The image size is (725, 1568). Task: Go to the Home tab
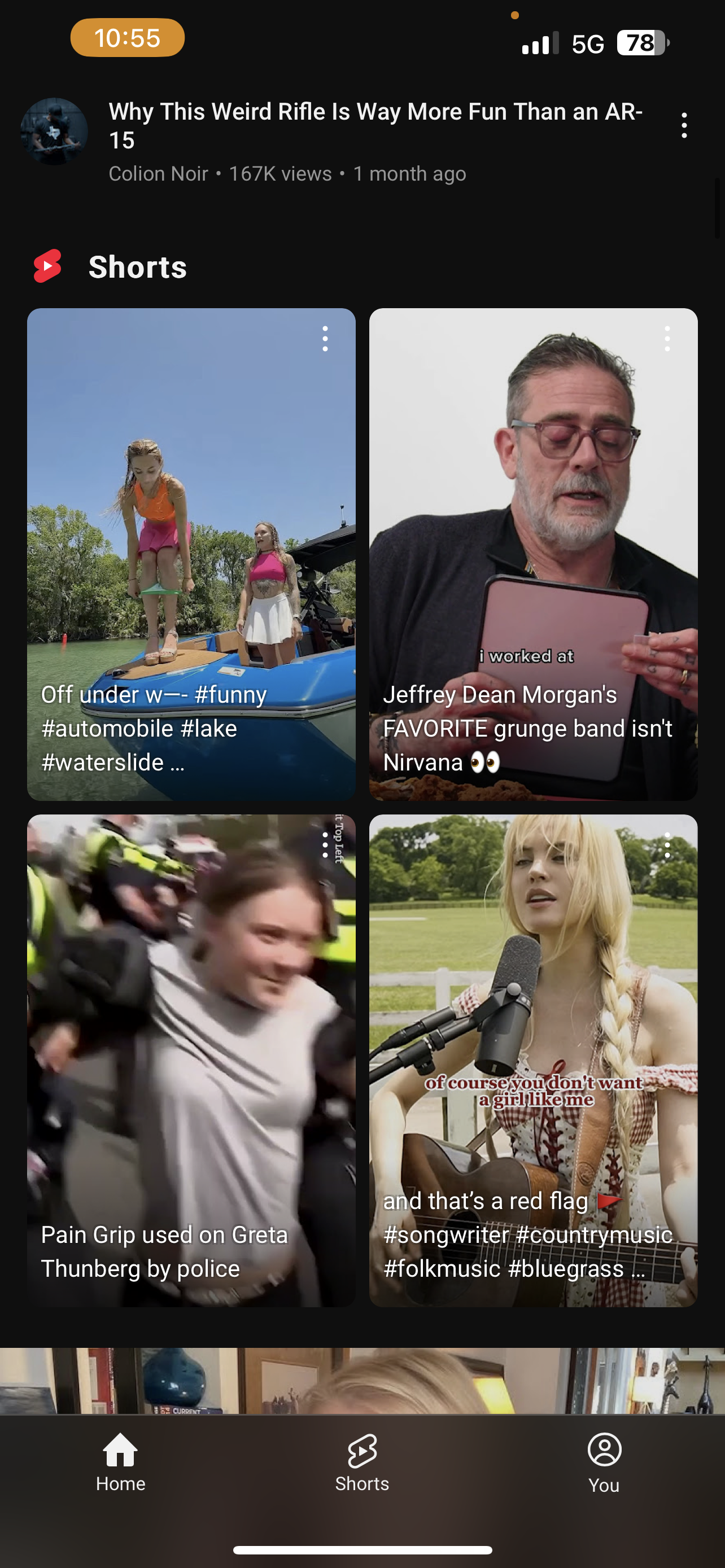point(120,1462)
